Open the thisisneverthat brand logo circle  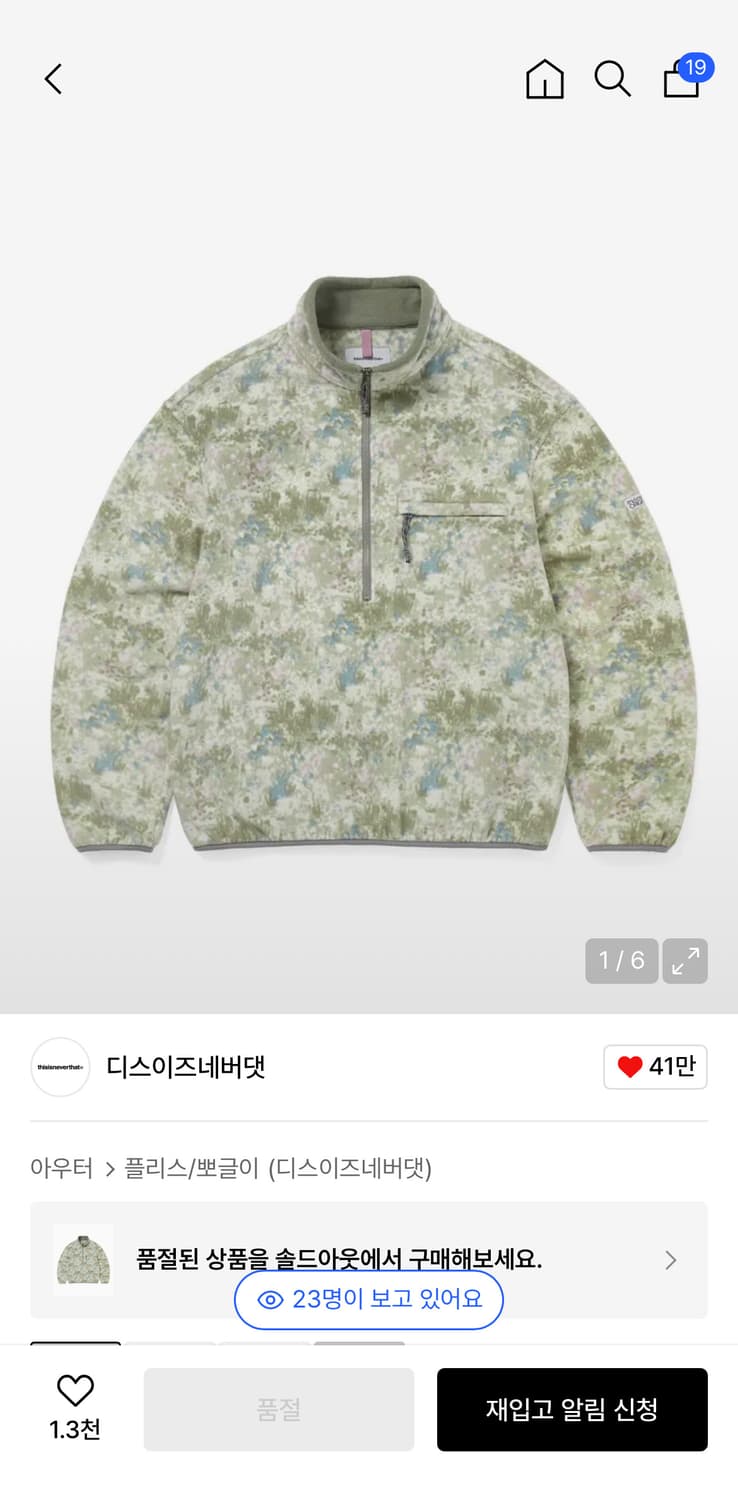[60, 1067]
